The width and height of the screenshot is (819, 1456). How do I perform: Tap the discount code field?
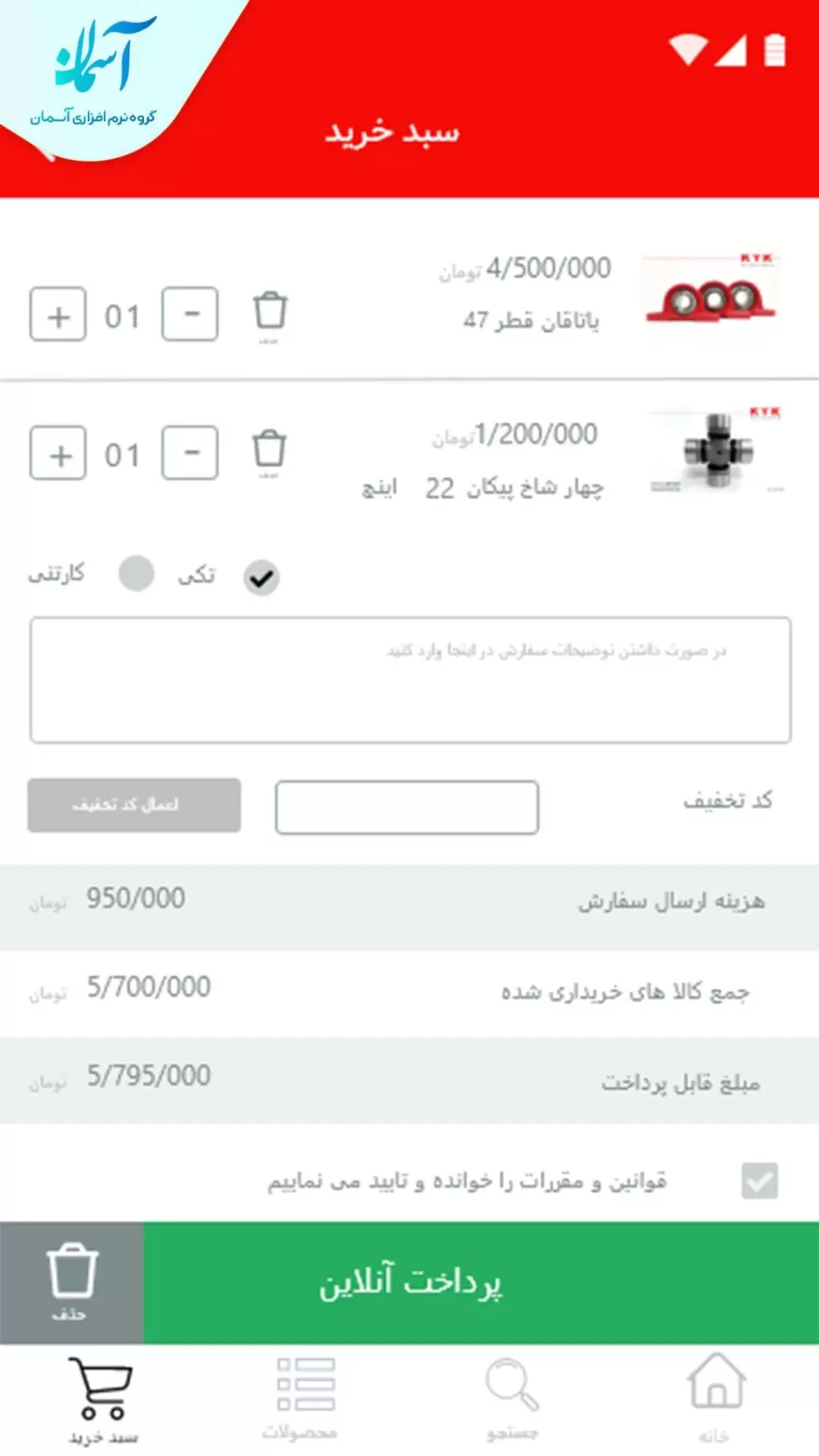click(406, 807)
